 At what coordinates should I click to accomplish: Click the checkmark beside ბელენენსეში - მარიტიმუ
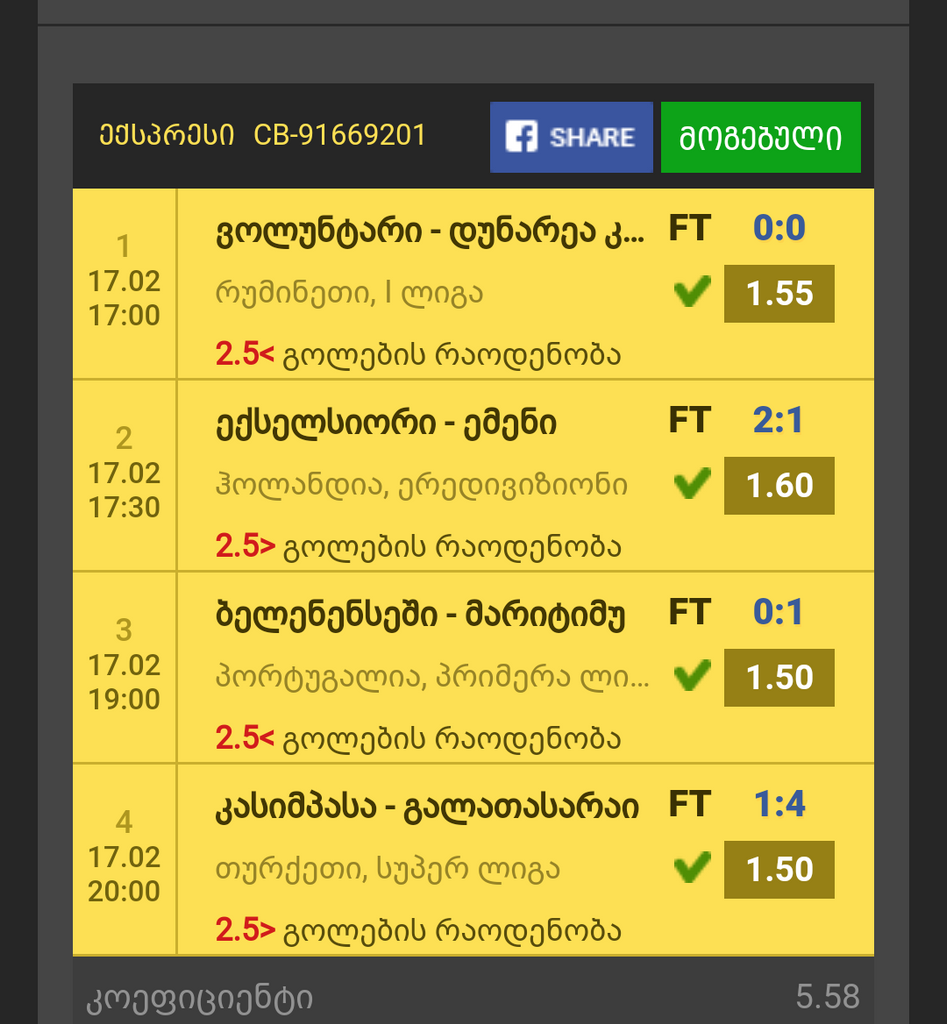coord(691,678)
